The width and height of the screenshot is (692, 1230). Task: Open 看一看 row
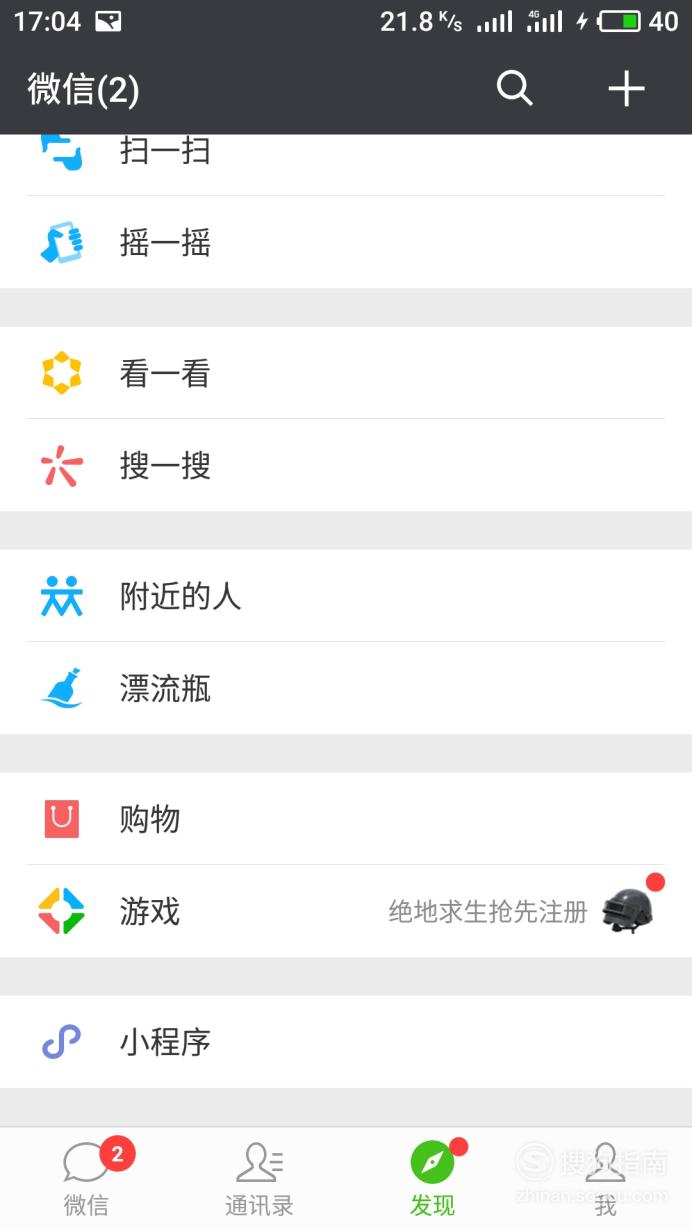tap(346, 373)
